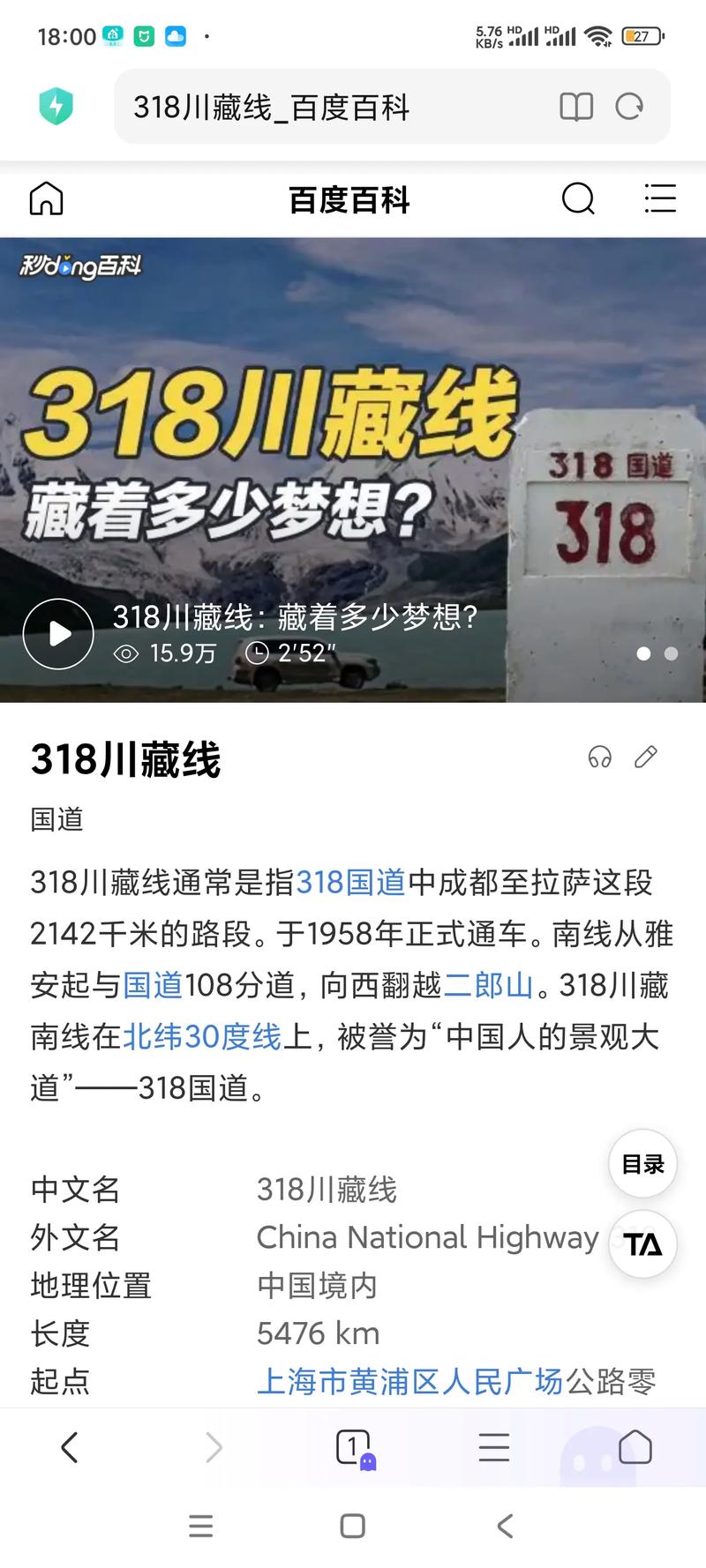Select the first carousel indicator dot
This screenshot has width=706, height=1568.
(644, 654)
